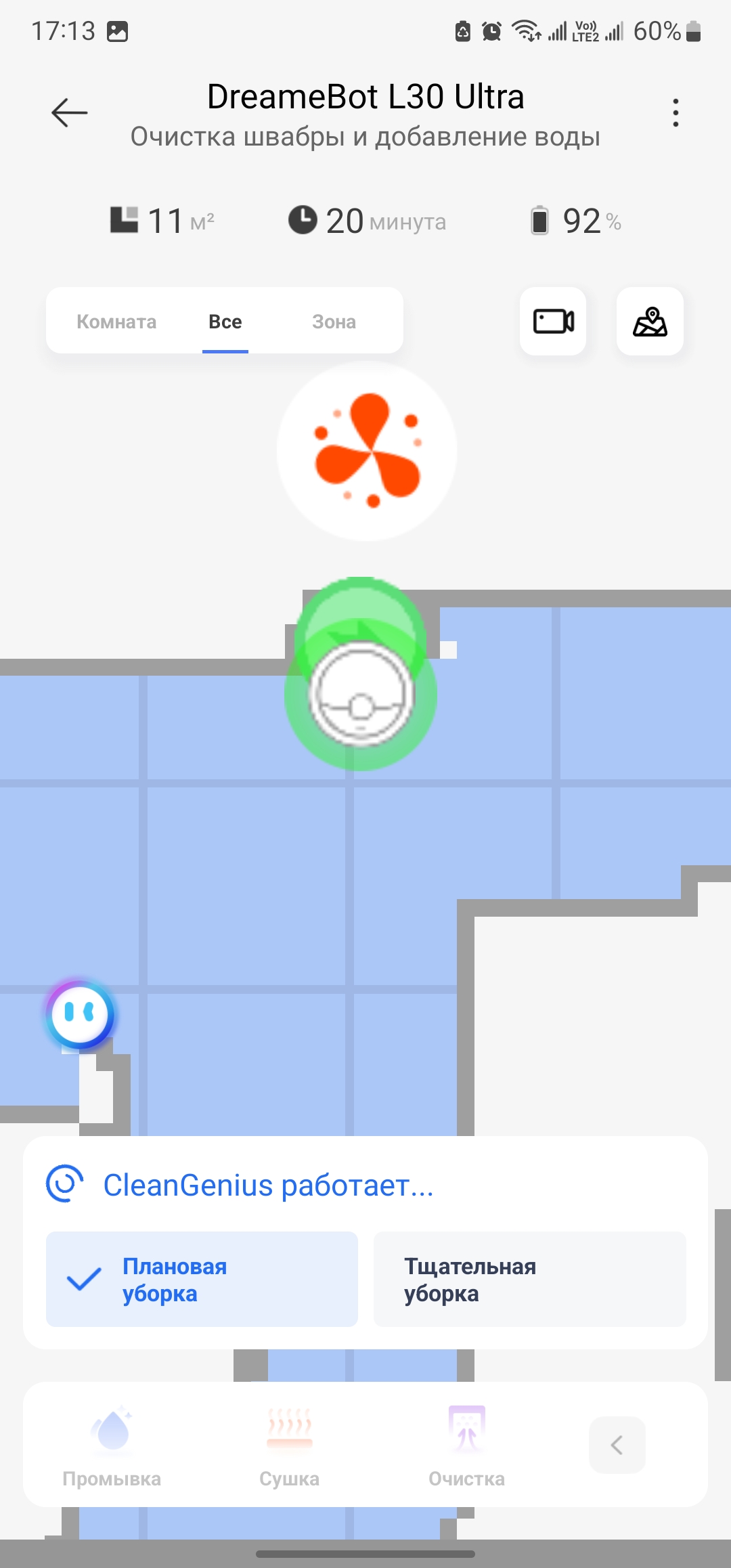Tap the robot assistant face icon
731x1568 pixels.
pos(80,1014)
